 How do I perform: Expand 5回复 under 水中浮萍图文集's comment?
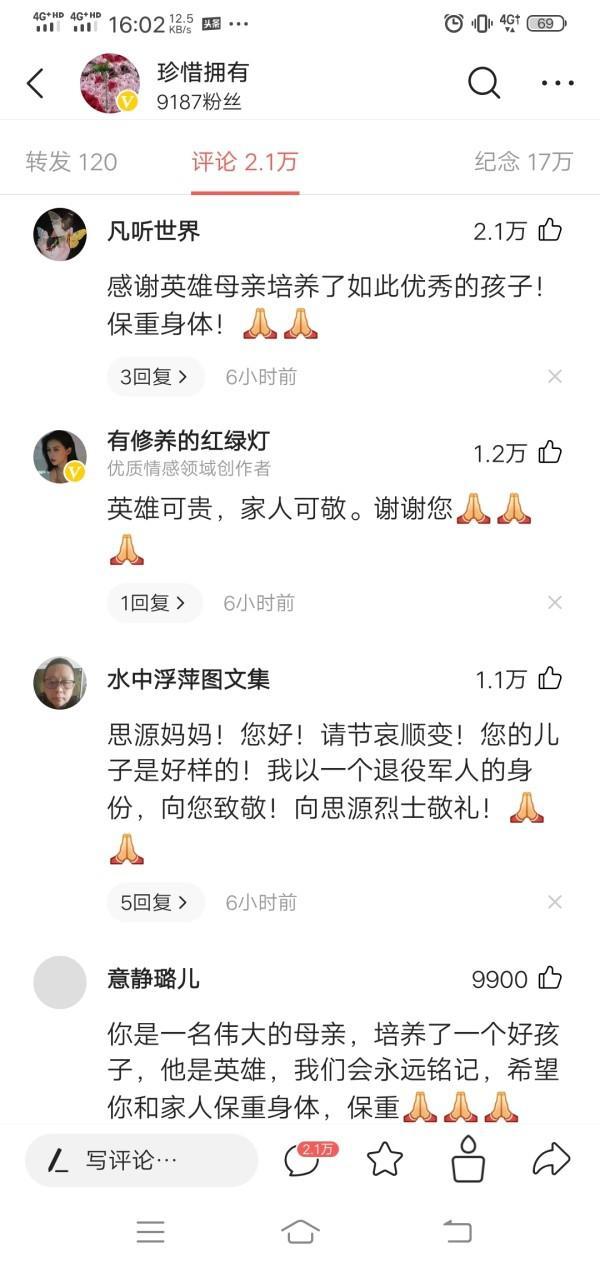tap(154, 902)
